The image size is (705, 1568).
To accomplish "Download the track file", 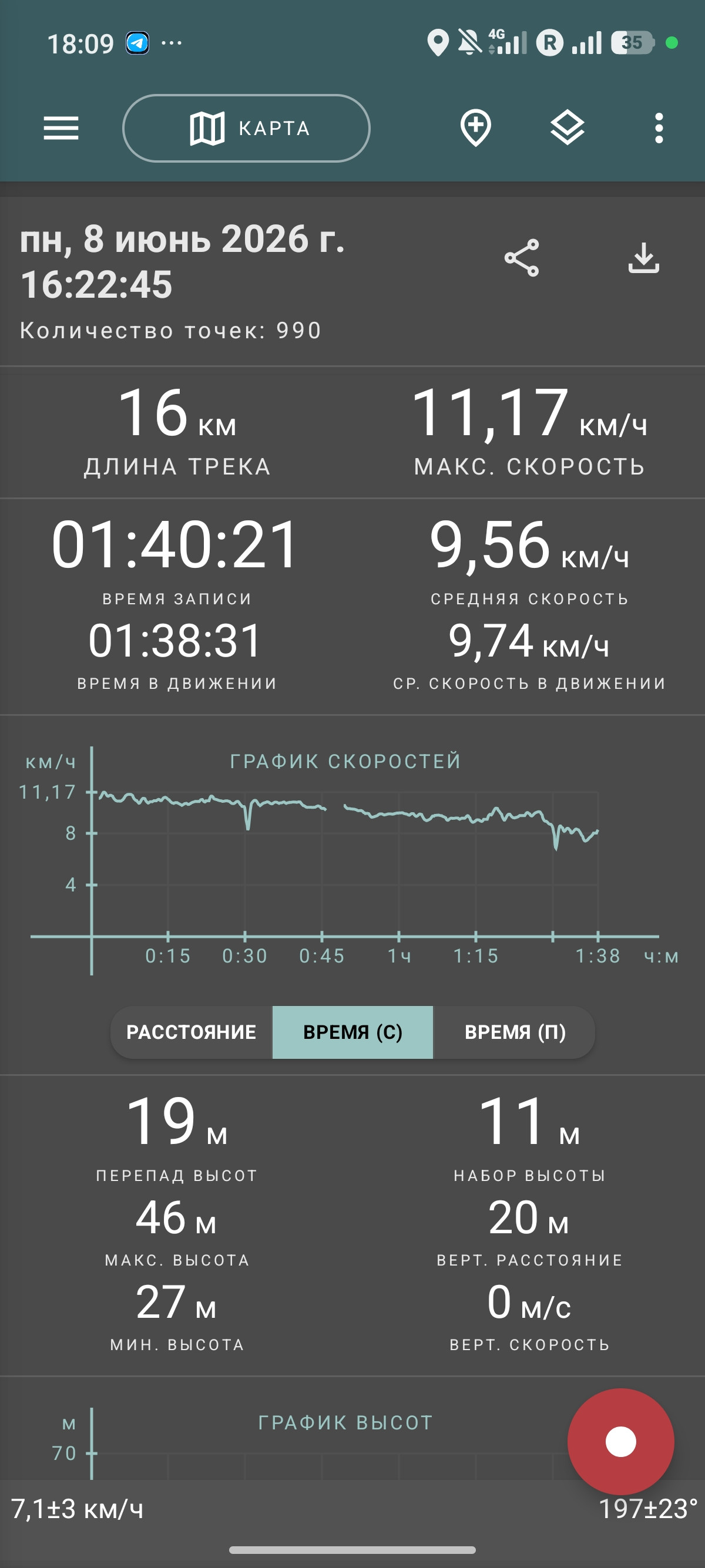I will (x=643, y=258).
